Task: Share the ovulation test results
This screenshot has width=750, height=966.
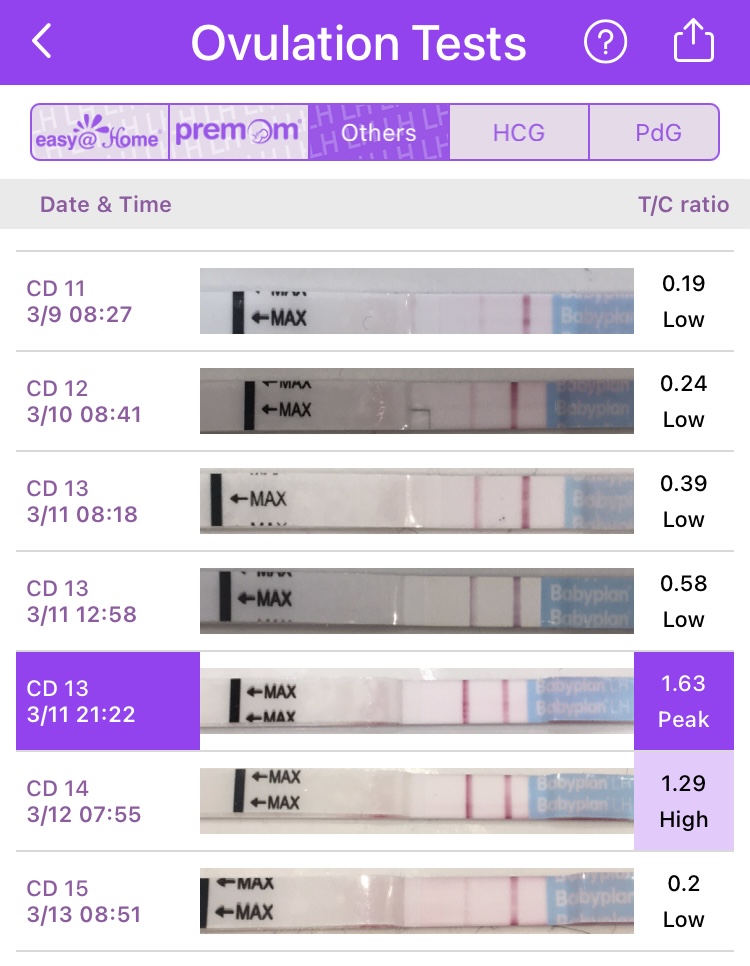Action: tap(693, 42)
